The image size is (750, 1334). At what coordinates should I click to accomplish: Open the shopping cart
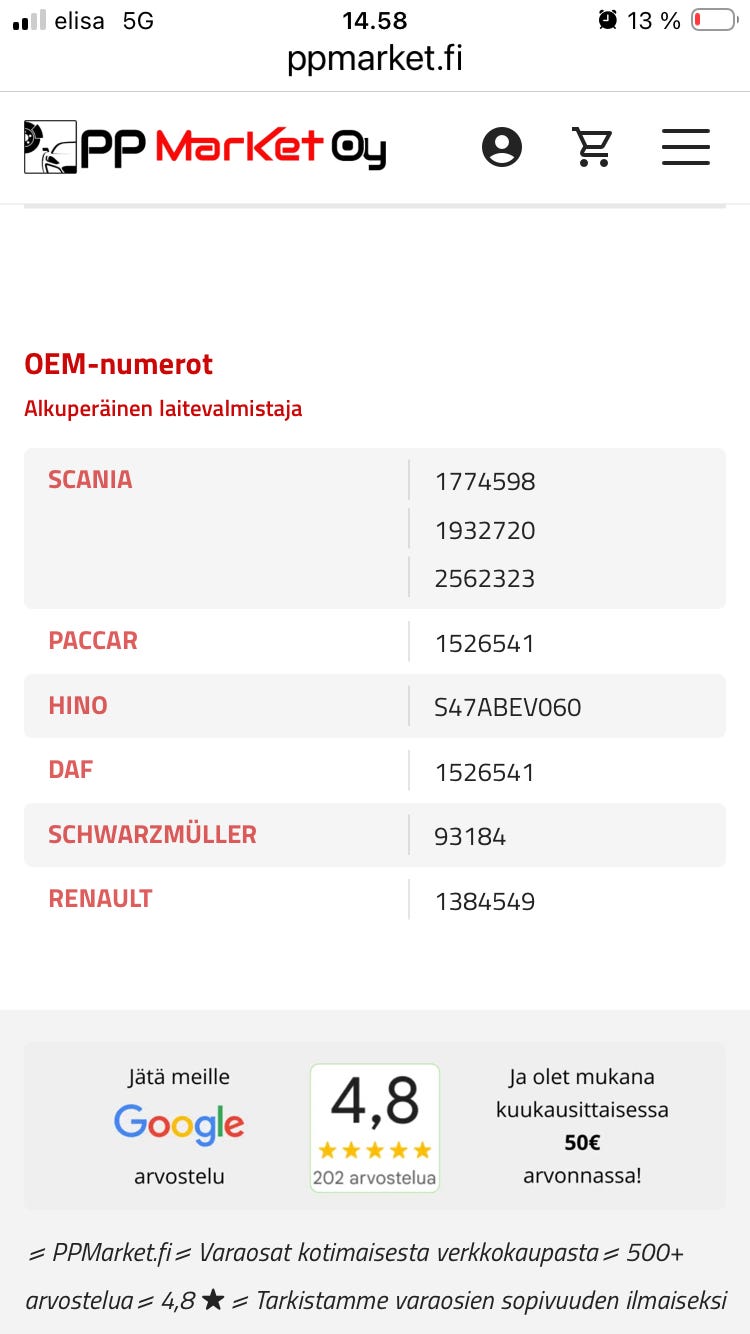coord(592,147)
